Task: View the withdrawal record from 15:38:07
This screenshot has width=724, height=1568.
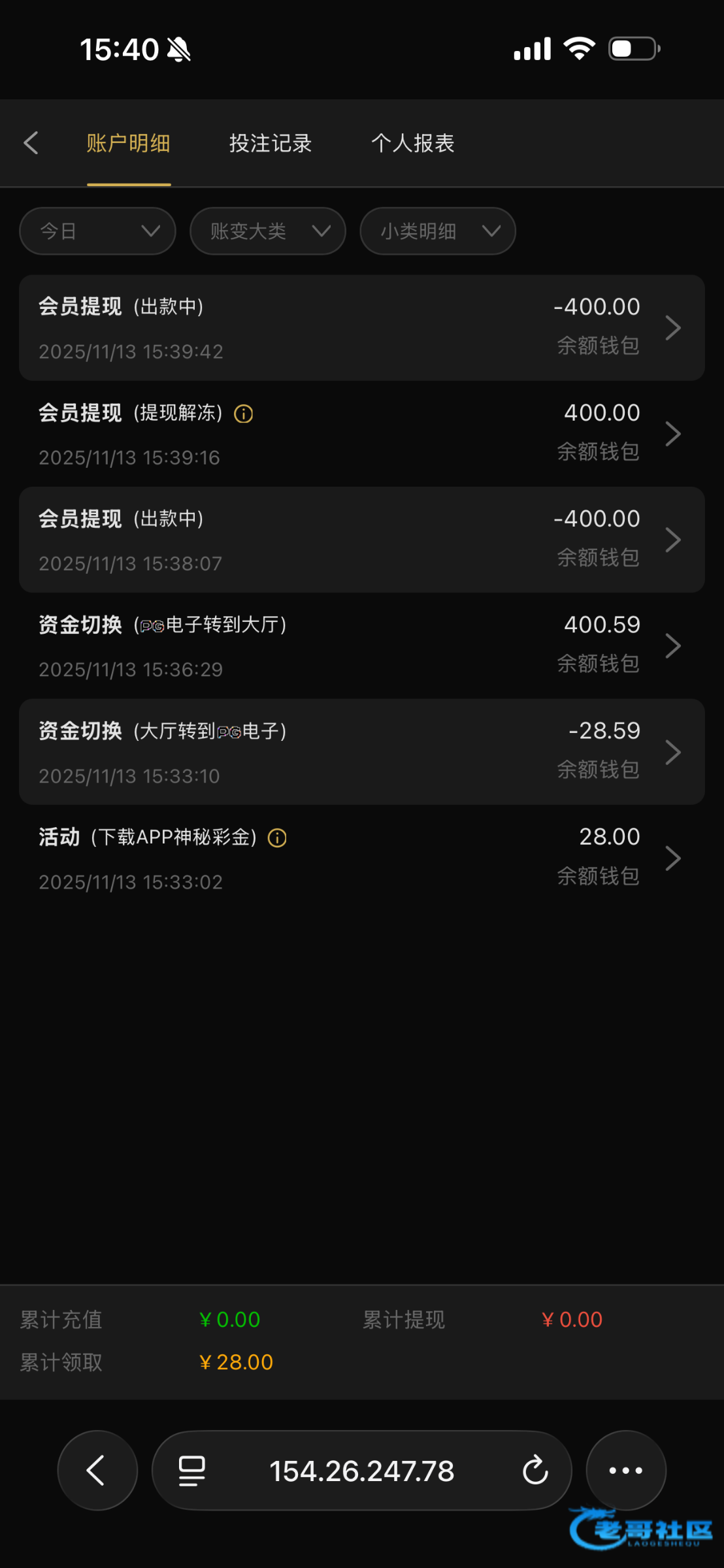Action: pos(361,540)
